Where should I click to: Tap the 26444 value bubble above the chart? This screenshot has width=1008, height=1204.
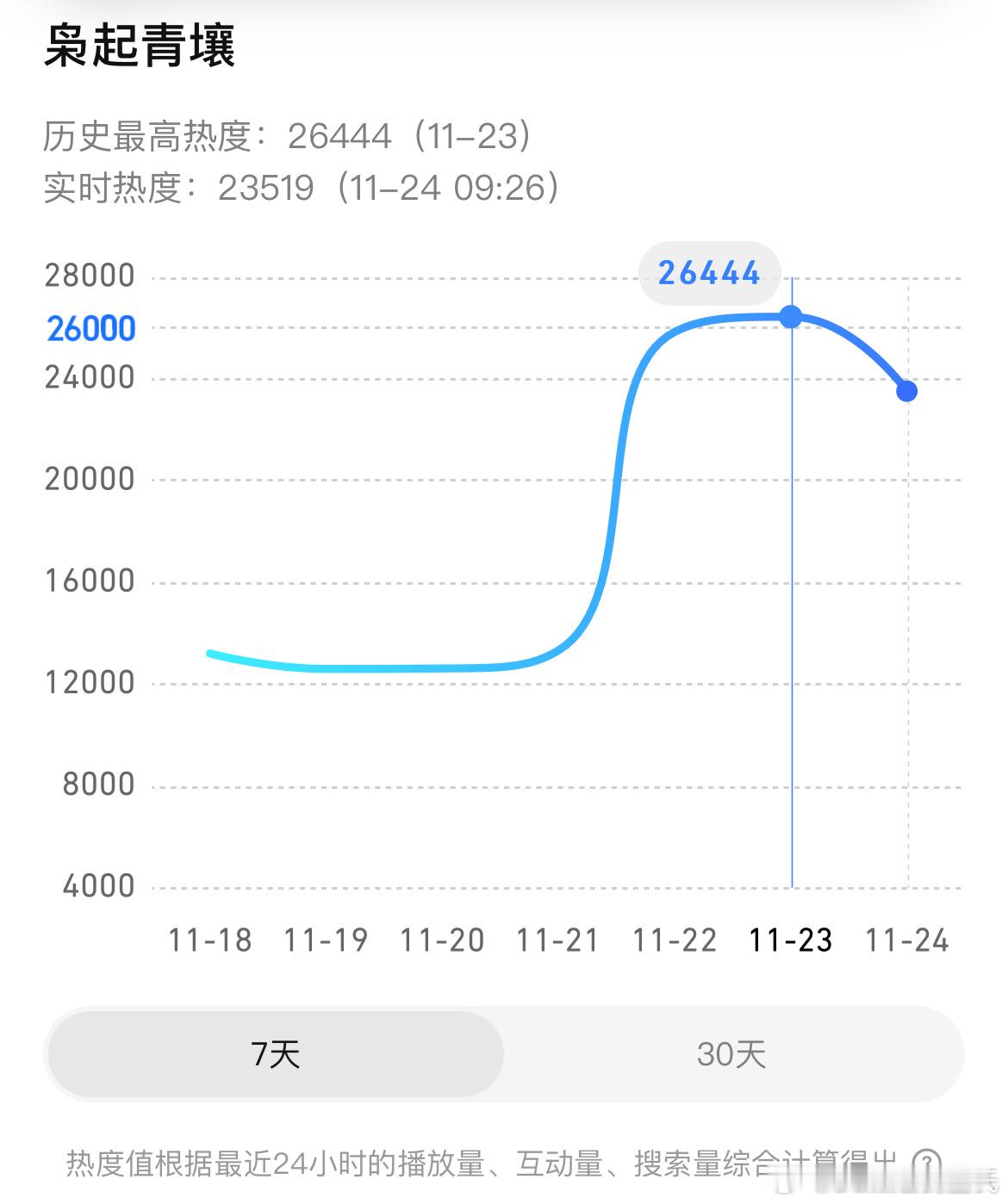(709, 273)
